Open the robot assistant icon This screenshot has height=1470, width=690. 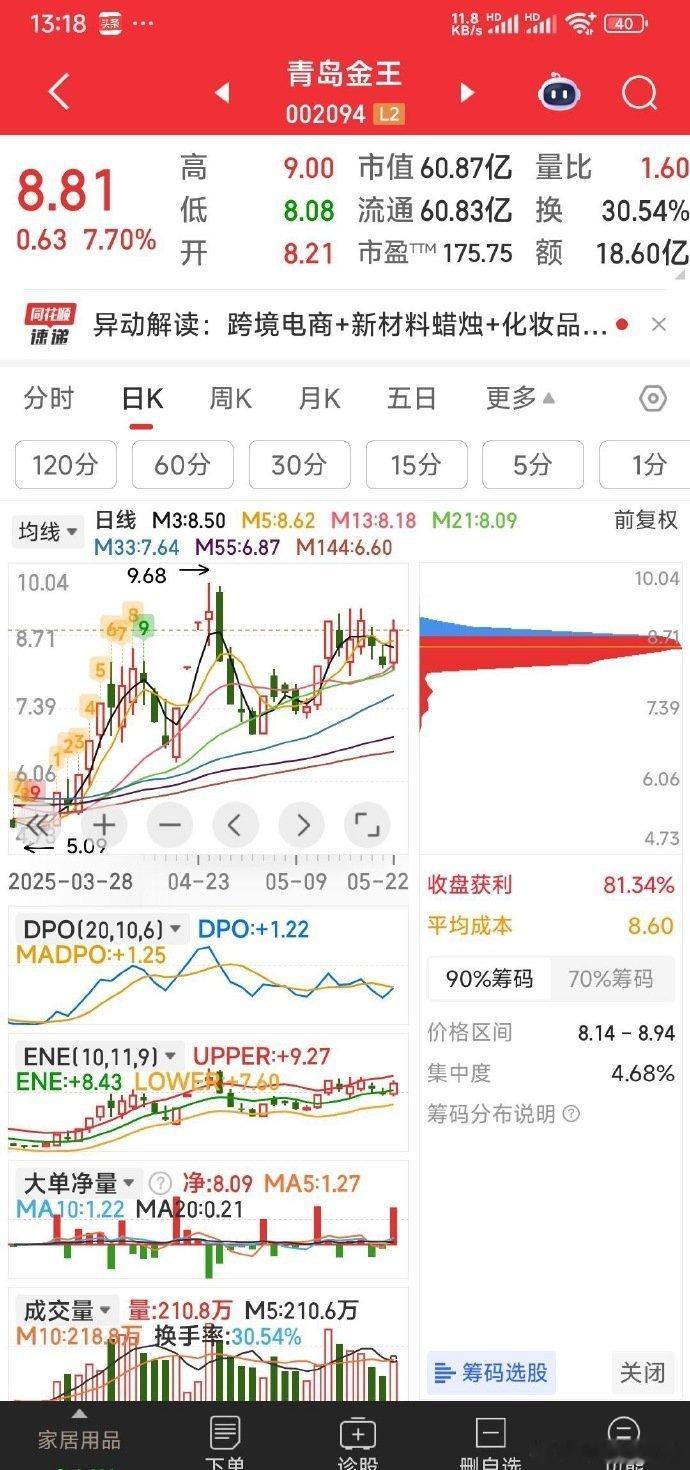559,92
